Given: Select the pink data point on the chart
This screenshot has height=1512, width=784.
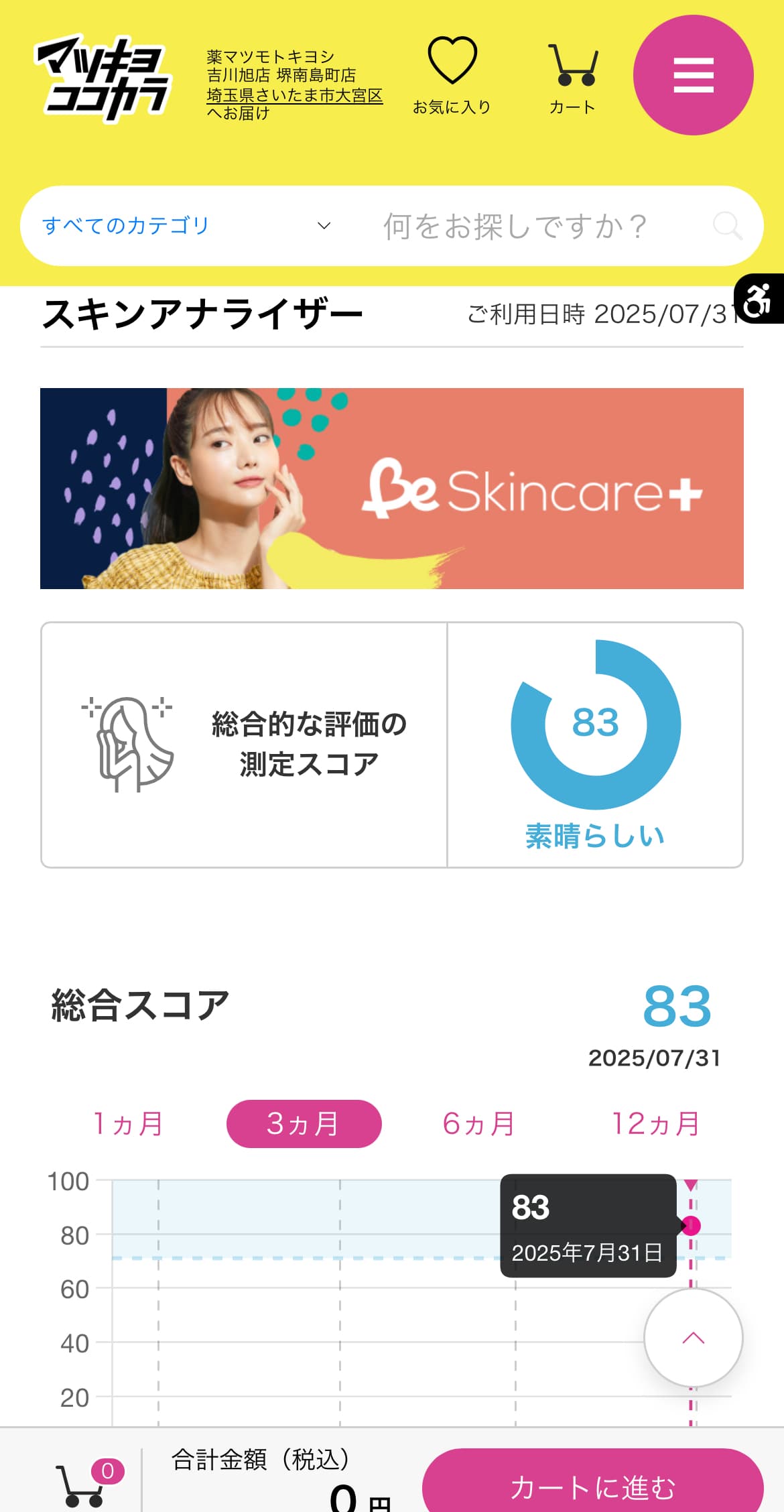Looking at the screenshot, I should click(x=691, y=1226).
